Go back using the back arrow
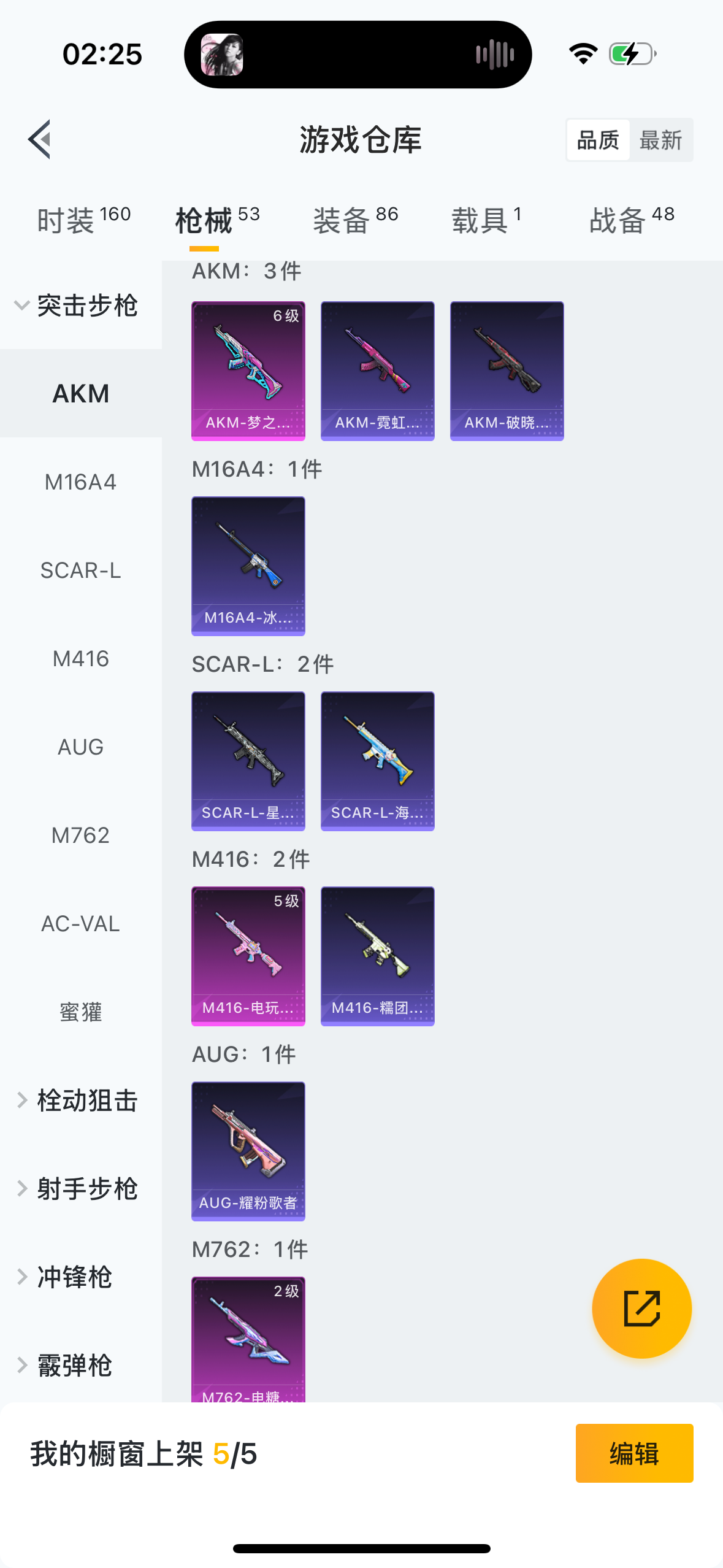This screenshot has height=1568, width=723. click(x=39, y=139)
